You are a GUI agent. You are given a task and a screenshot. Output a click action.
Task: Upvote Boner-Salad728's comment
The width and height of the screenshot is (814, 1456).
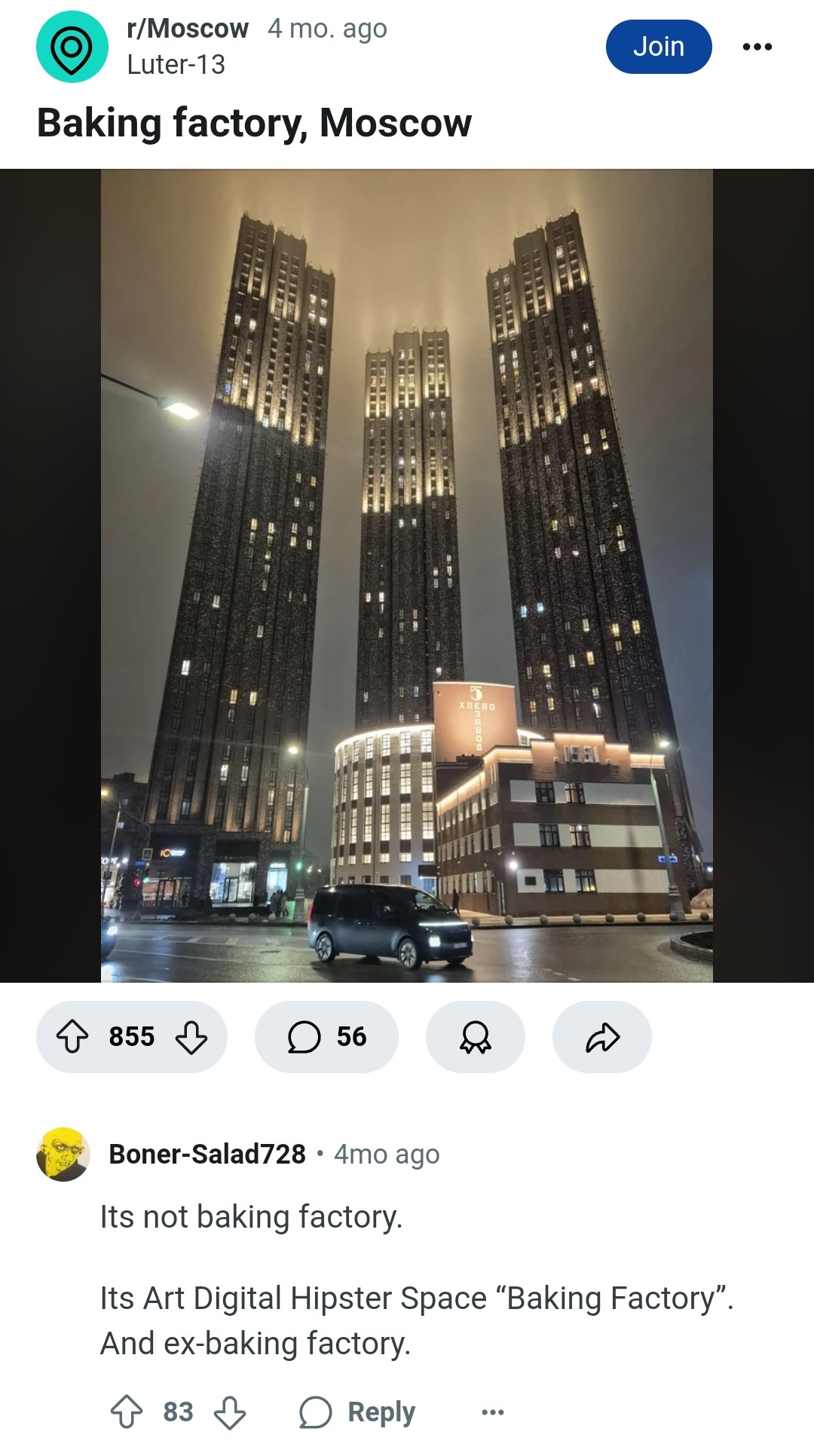(127, 1412)
